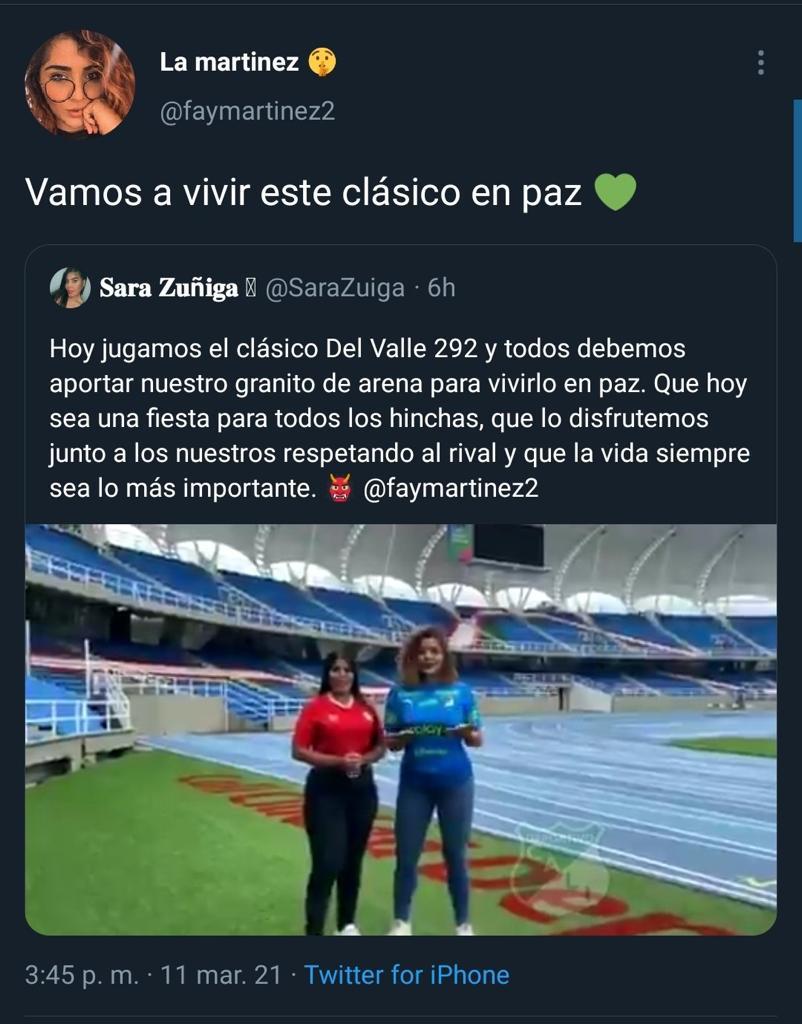Open Sara Zuñiga's profile via her name
This screenshot has width=802, height=1024.
coord(168,288)
